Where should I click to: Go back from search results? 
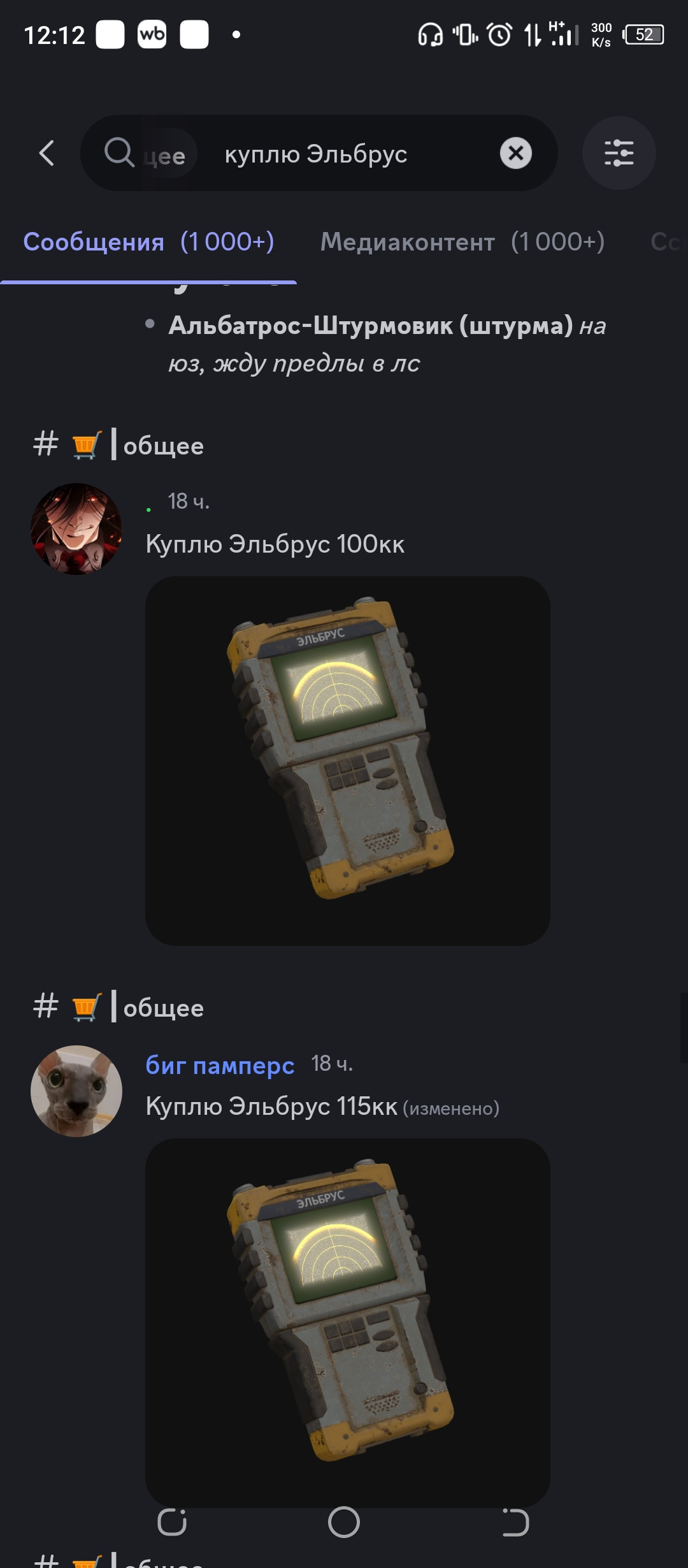(x=47, y=153)
